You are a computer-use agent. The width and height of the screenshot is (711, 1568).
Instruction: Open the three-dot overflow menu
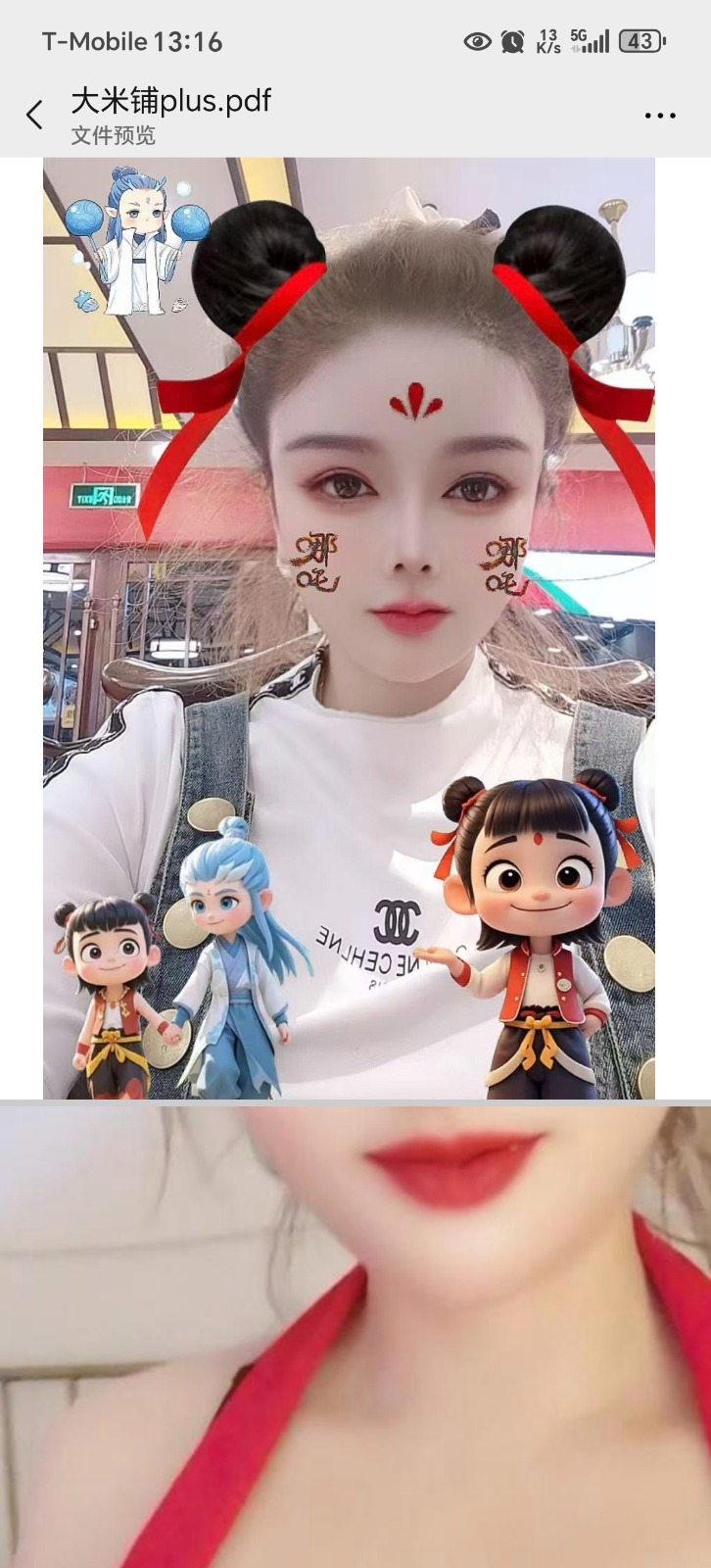click(x=660, y=116)
